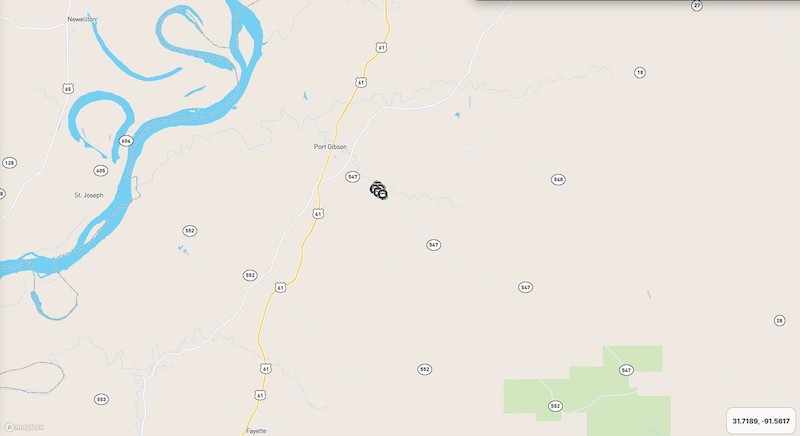Open the marker cluster near Port Gibson
The width and height of the screenshot is (800, 436).
(x=379, y=190)
